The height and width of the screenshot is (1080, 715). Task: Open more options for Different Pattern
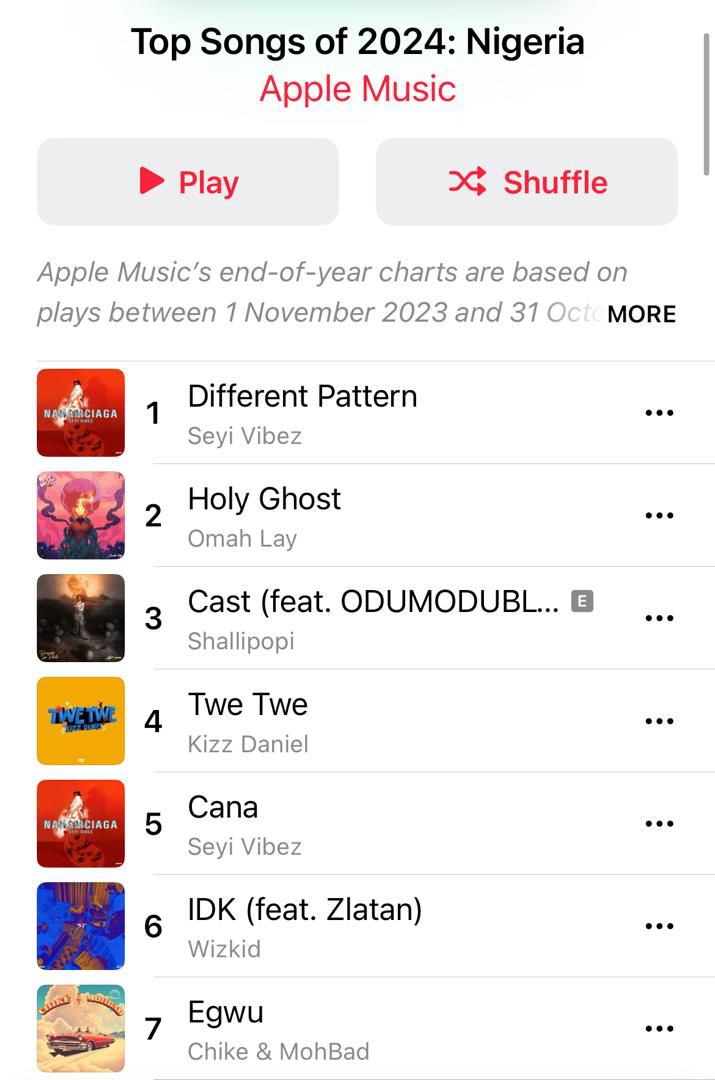[659, 413]
